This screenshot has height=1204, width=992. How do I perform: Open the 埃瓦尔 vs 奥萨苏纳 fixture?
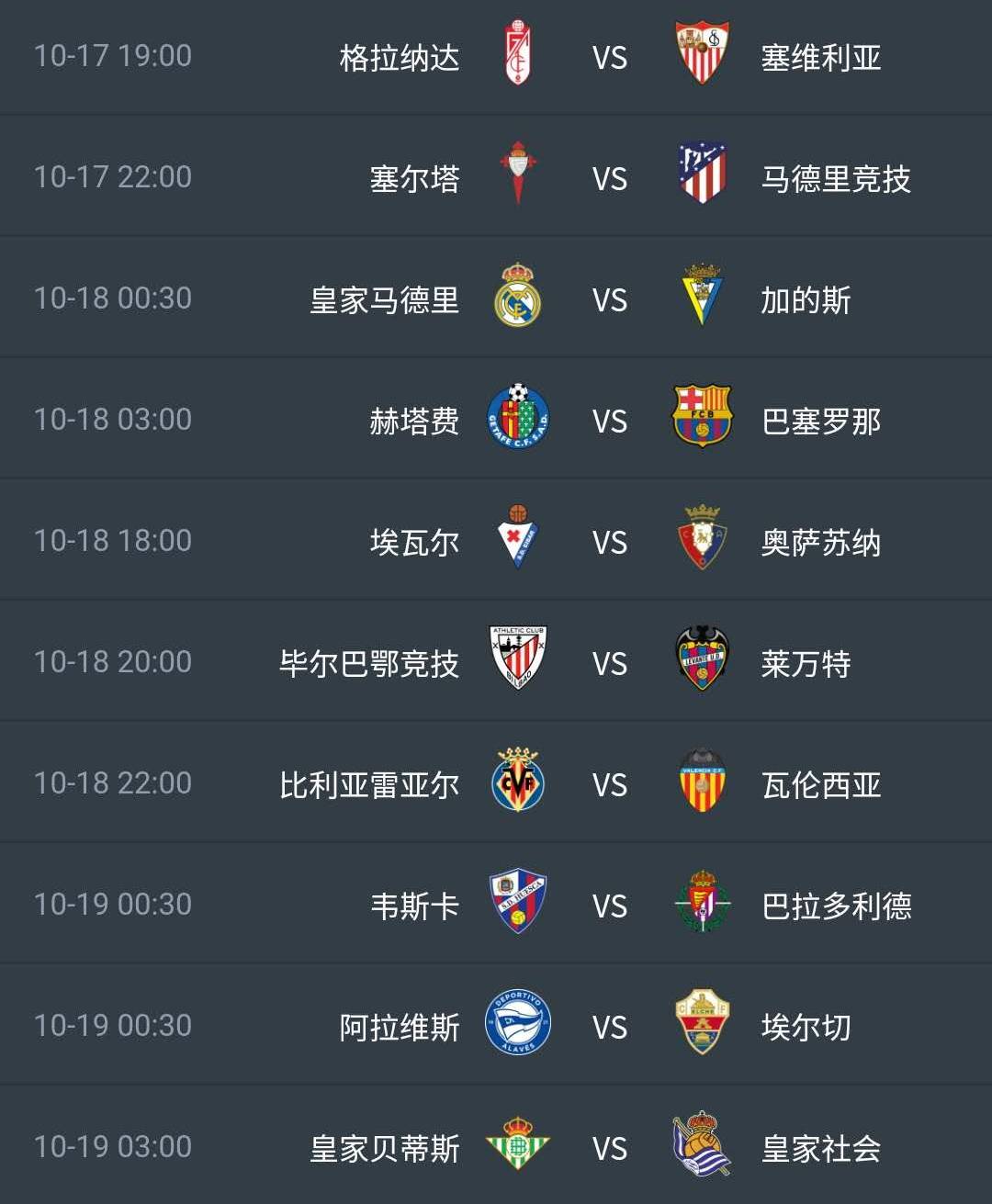[609, 541]
